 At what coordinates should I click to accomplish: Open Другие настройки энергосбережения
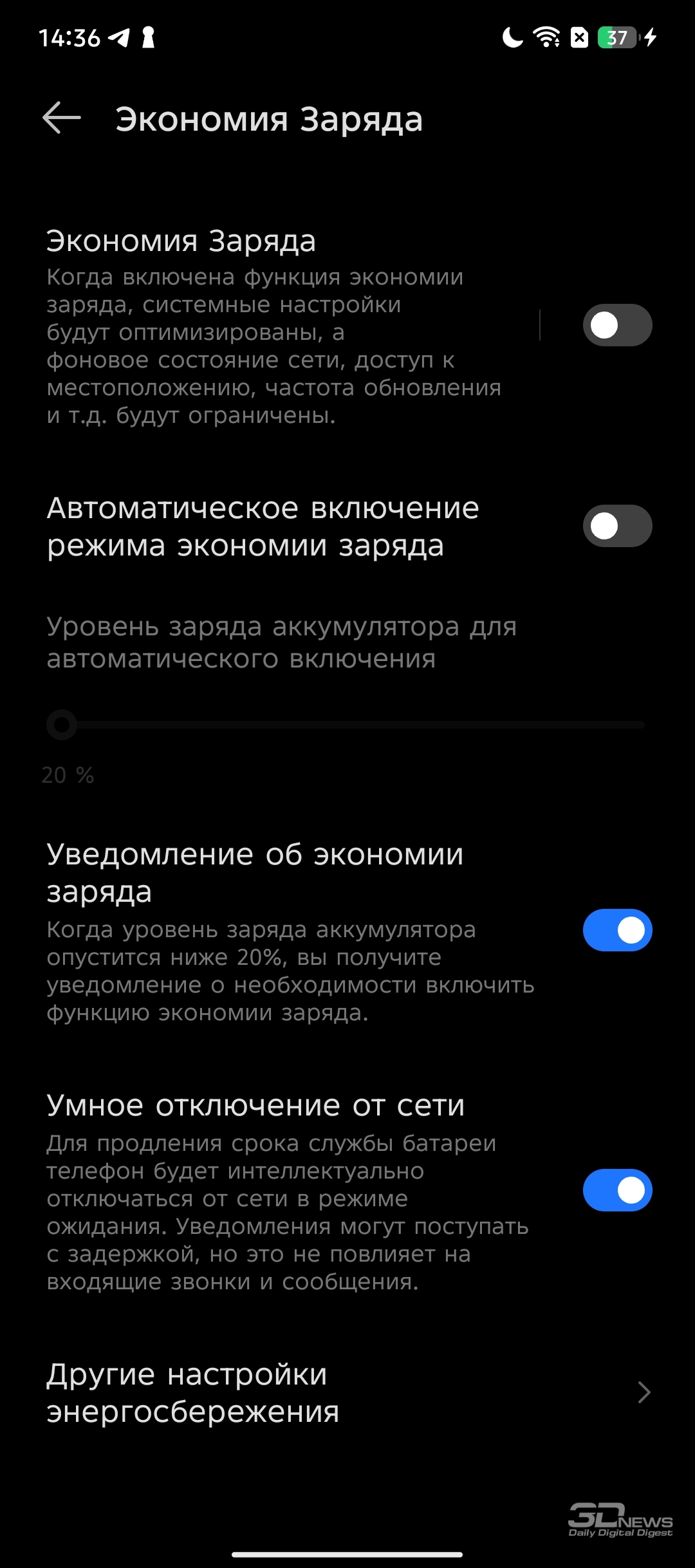pos(347,1392)
